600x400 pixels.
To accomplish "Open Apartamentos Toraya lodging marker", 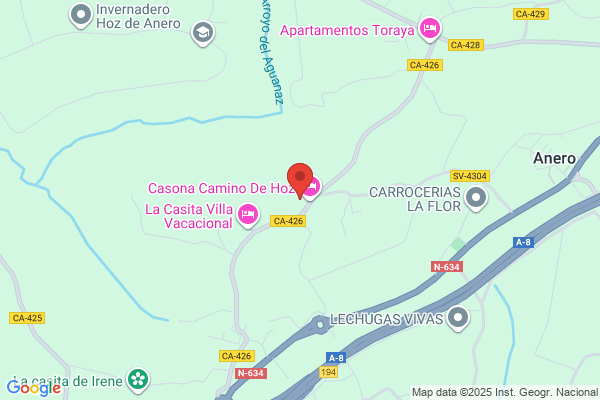I will 429,30.
